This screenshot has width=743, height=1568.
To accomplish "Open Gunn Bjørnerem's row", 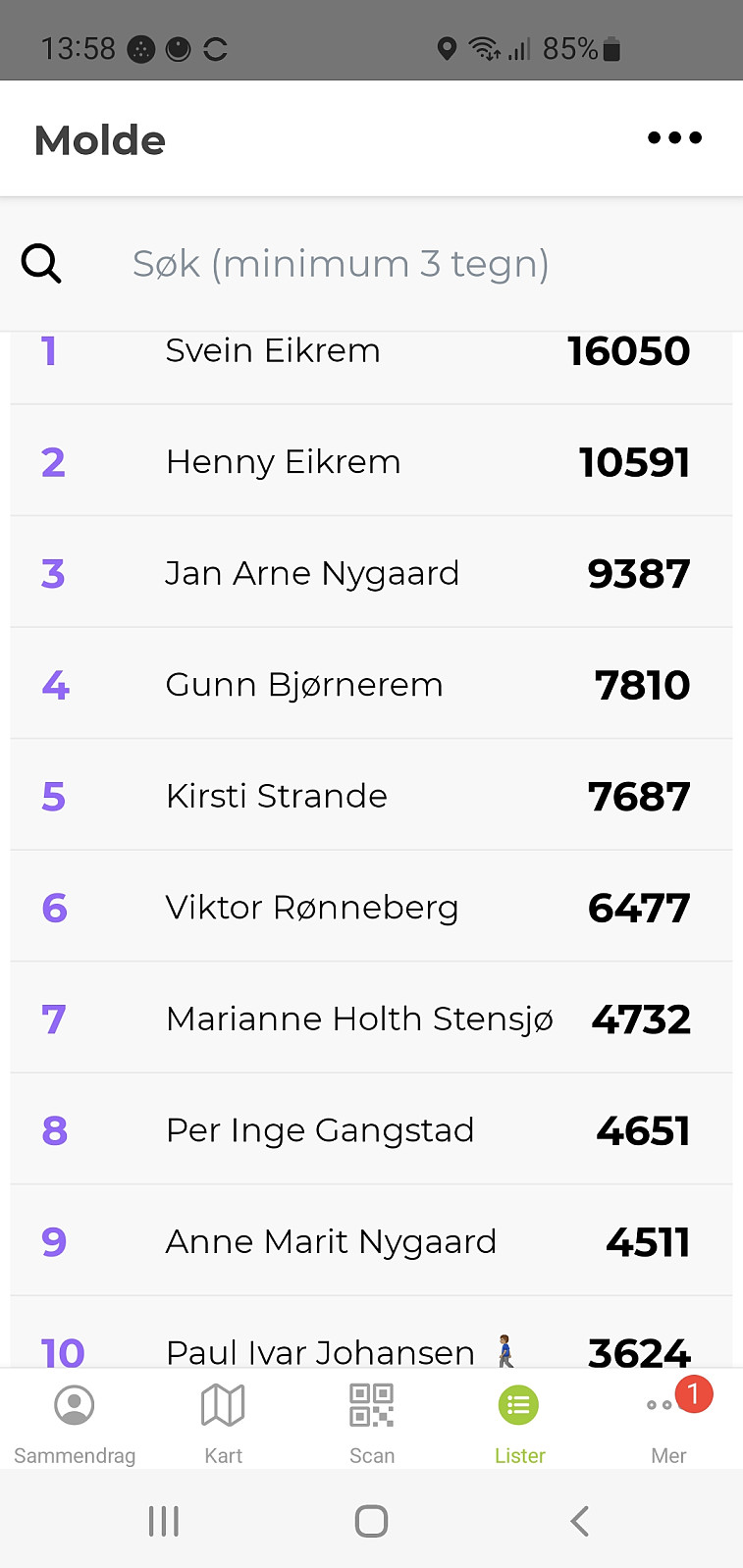I will [x=371, y=684].
